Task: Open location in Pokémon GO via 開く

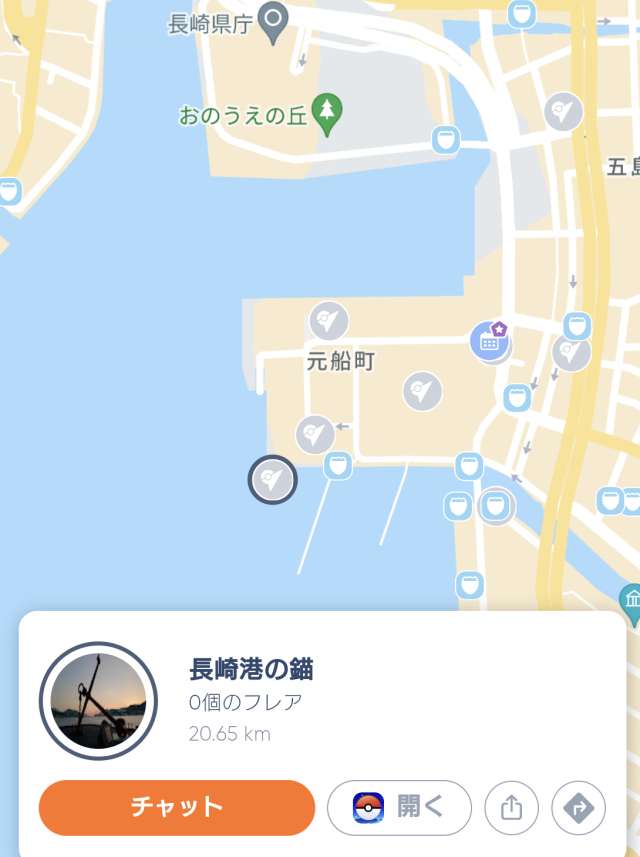Action: coord(399,807)
